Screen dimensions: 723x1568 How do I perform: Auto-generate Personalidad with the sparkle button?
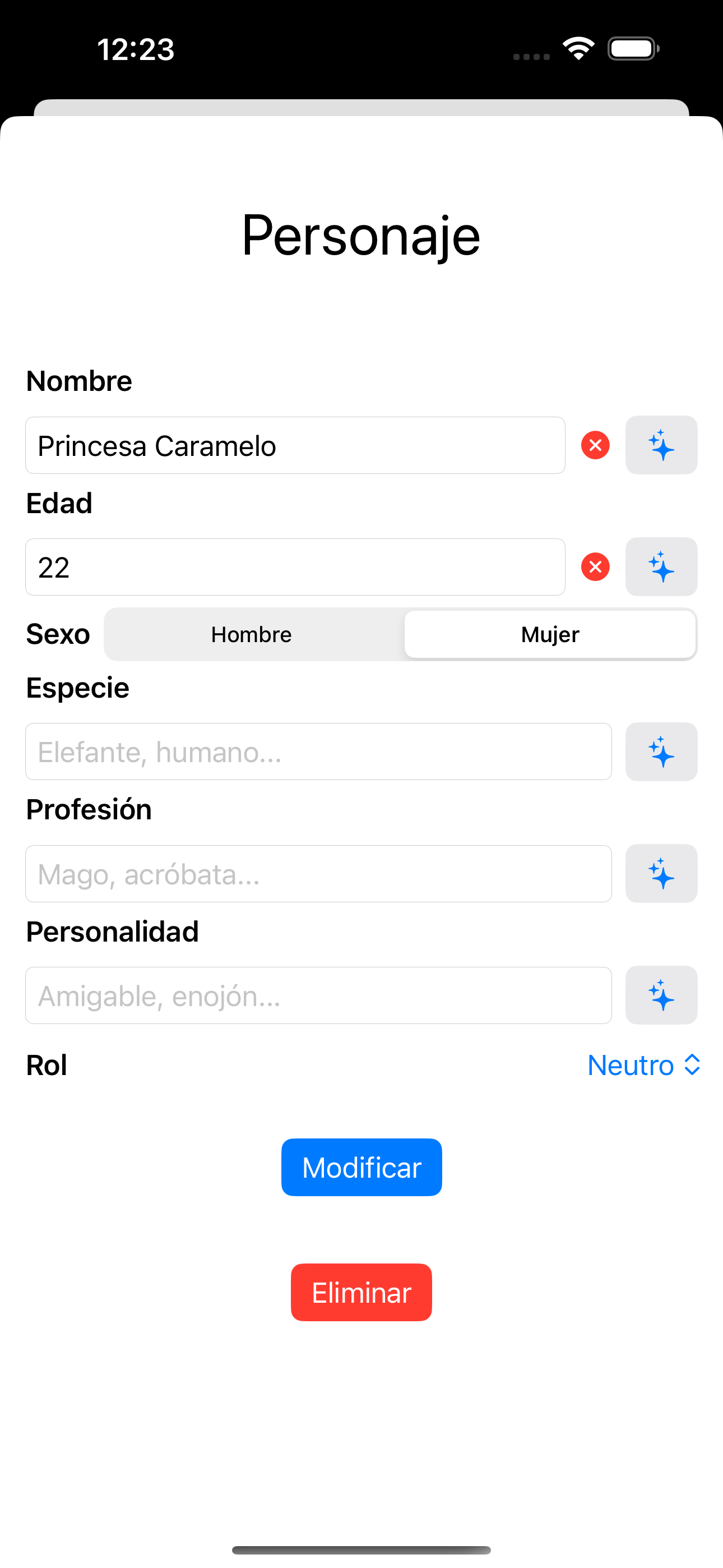click(x=661, y=996)
